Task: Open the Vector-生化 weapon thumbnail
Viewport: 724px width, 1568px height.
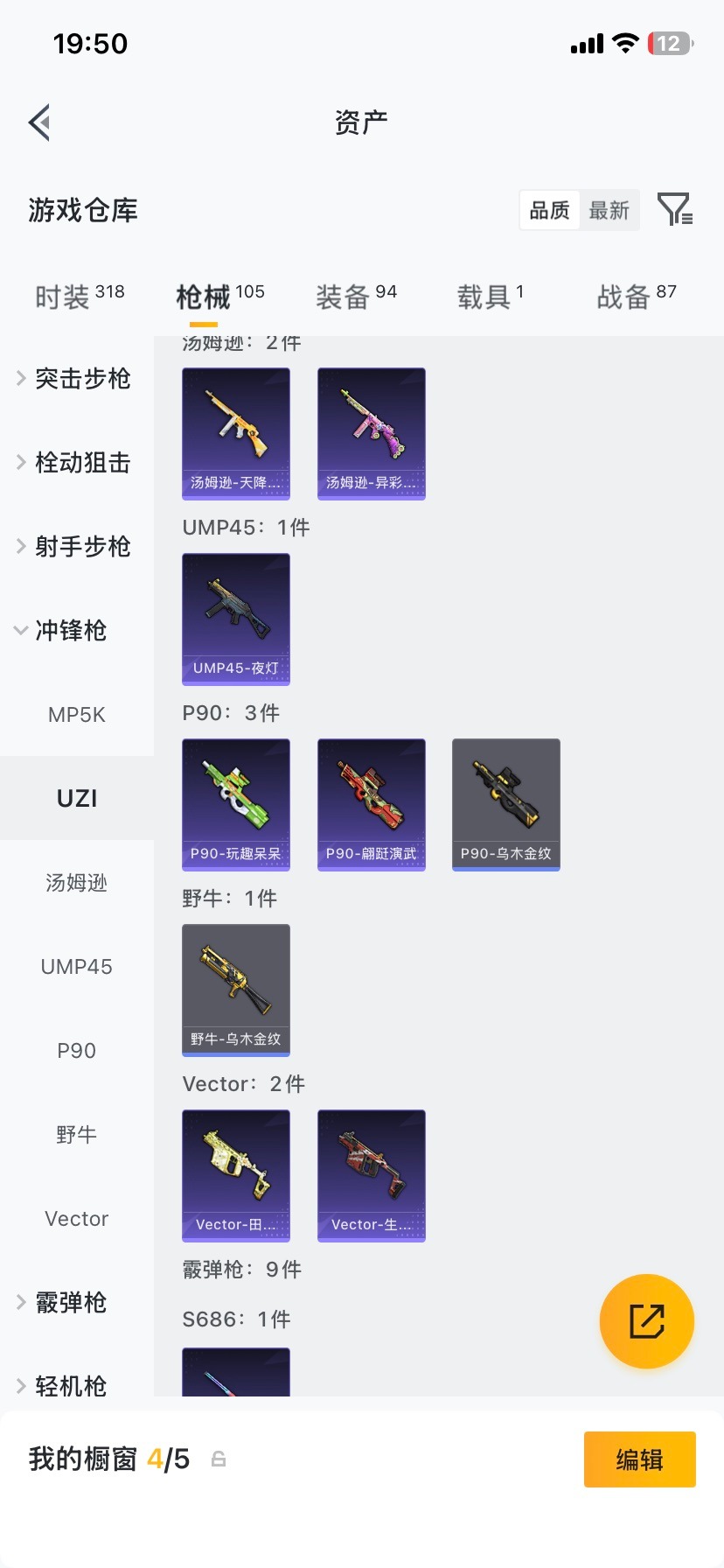Action: pyautogui.click(x=371, y=1175)
